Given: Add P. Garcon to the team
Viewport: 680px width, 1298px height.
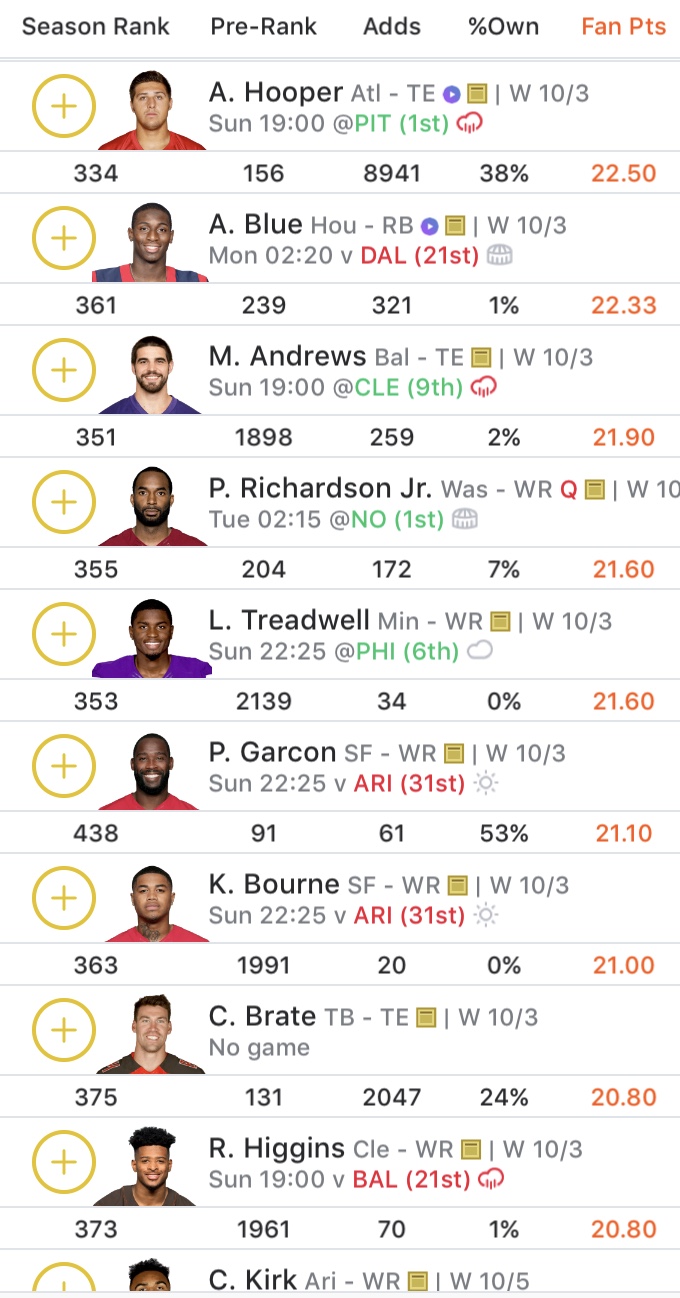Looking at the screenshot, I should (64, 767).
